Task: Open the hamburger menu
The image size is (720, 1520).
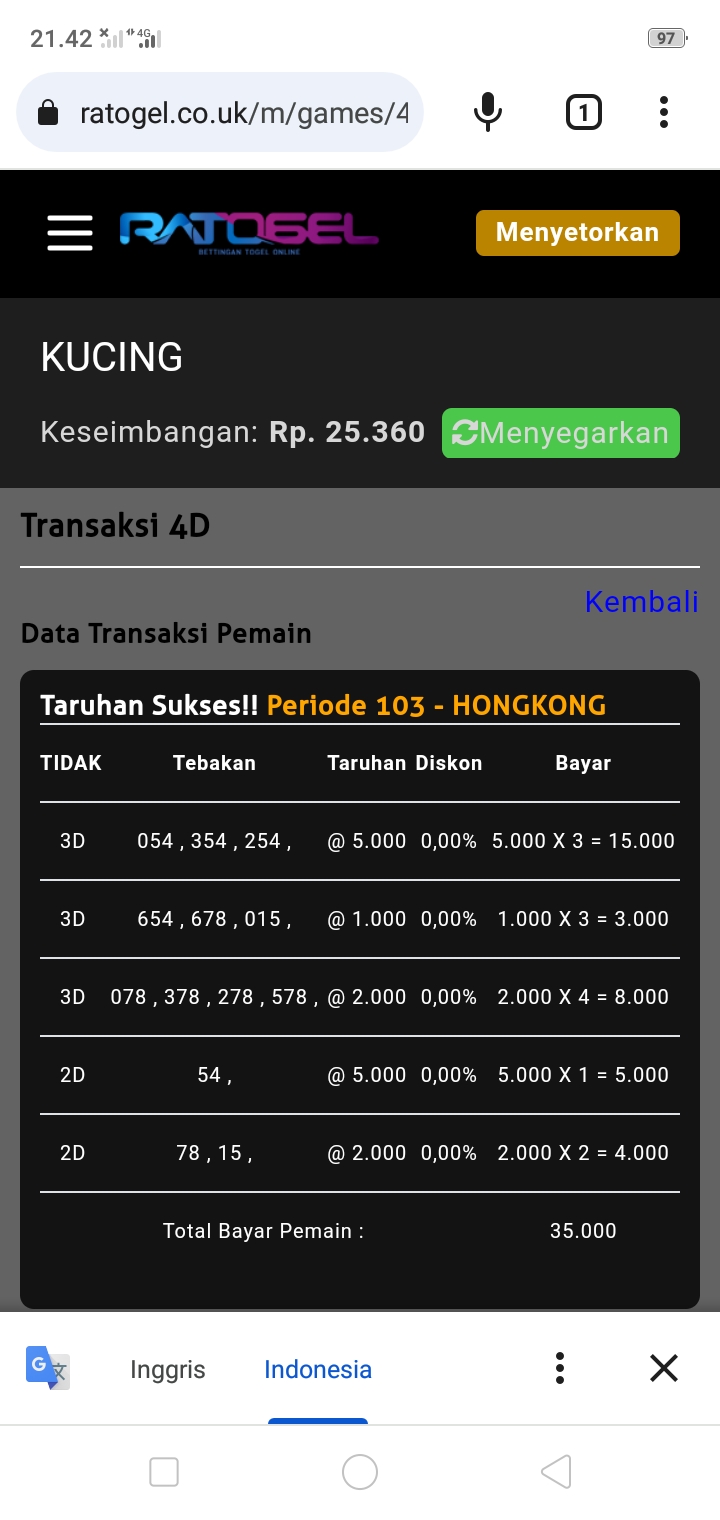Action: (70, 233)
